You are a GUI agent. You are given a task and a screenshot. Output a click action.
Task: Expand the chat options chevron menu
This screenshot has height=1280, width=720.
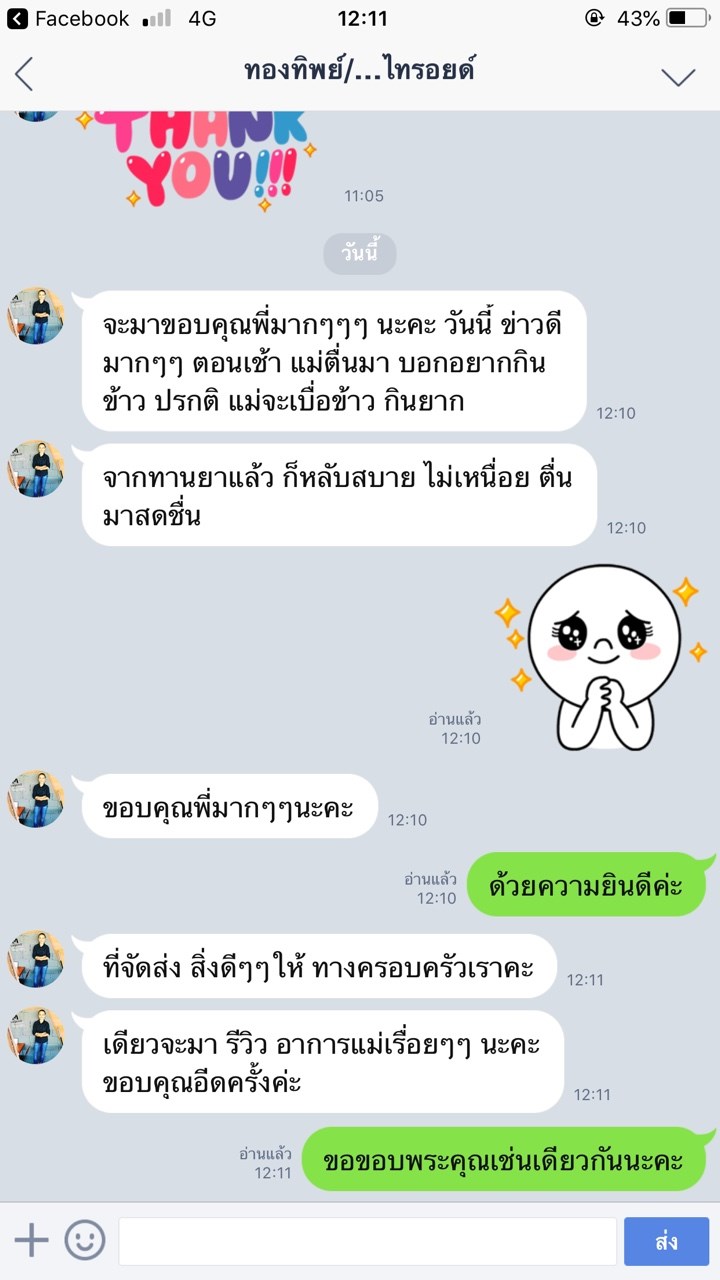point(678,76)
